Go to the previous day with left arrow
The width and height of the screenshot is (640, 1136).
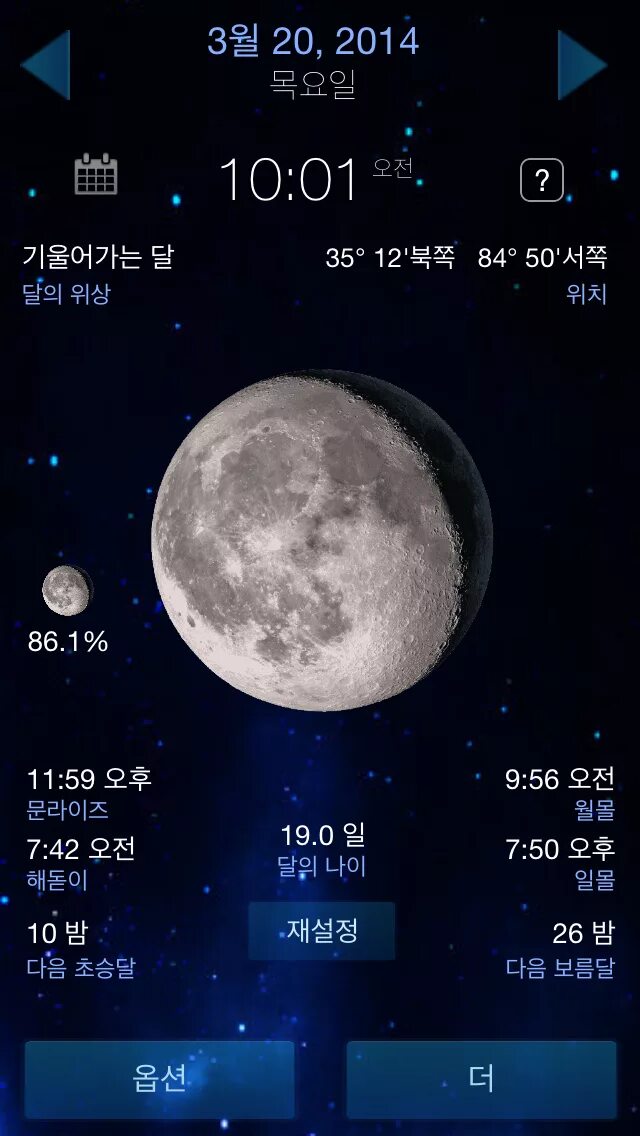pyautogui.click(x=46, y=65)
